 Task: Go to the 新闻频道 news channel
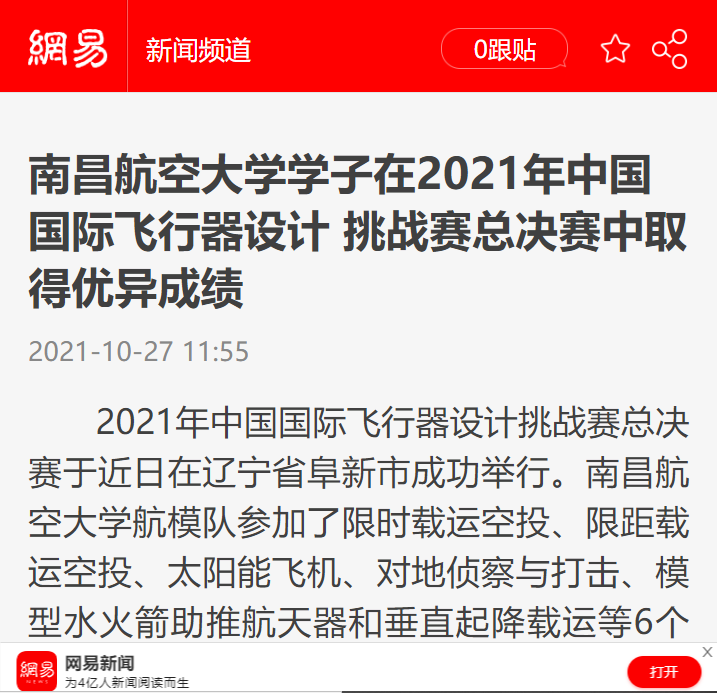pyautogui.click(x=198, y=49)
